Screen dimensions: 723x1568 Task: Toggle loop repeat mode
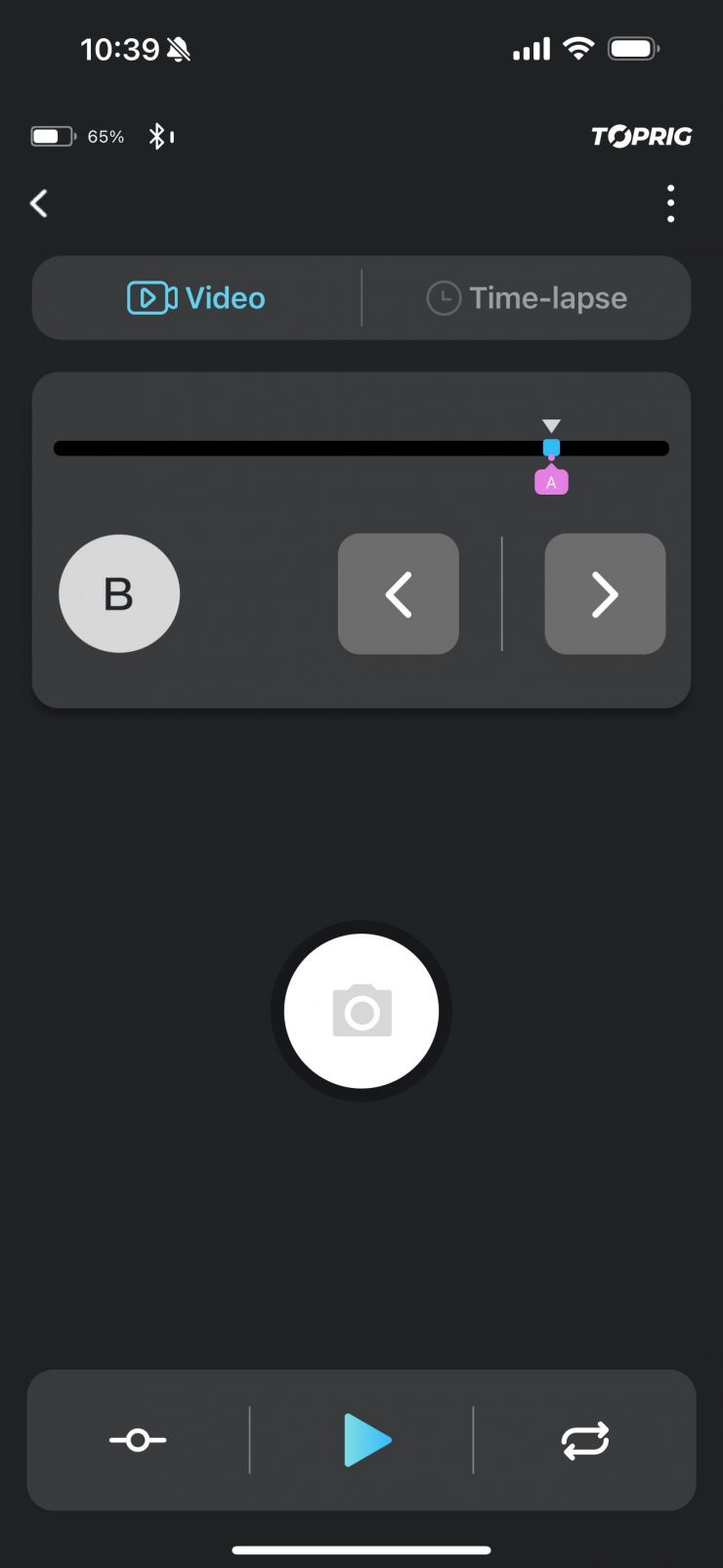click(585, 1440)
